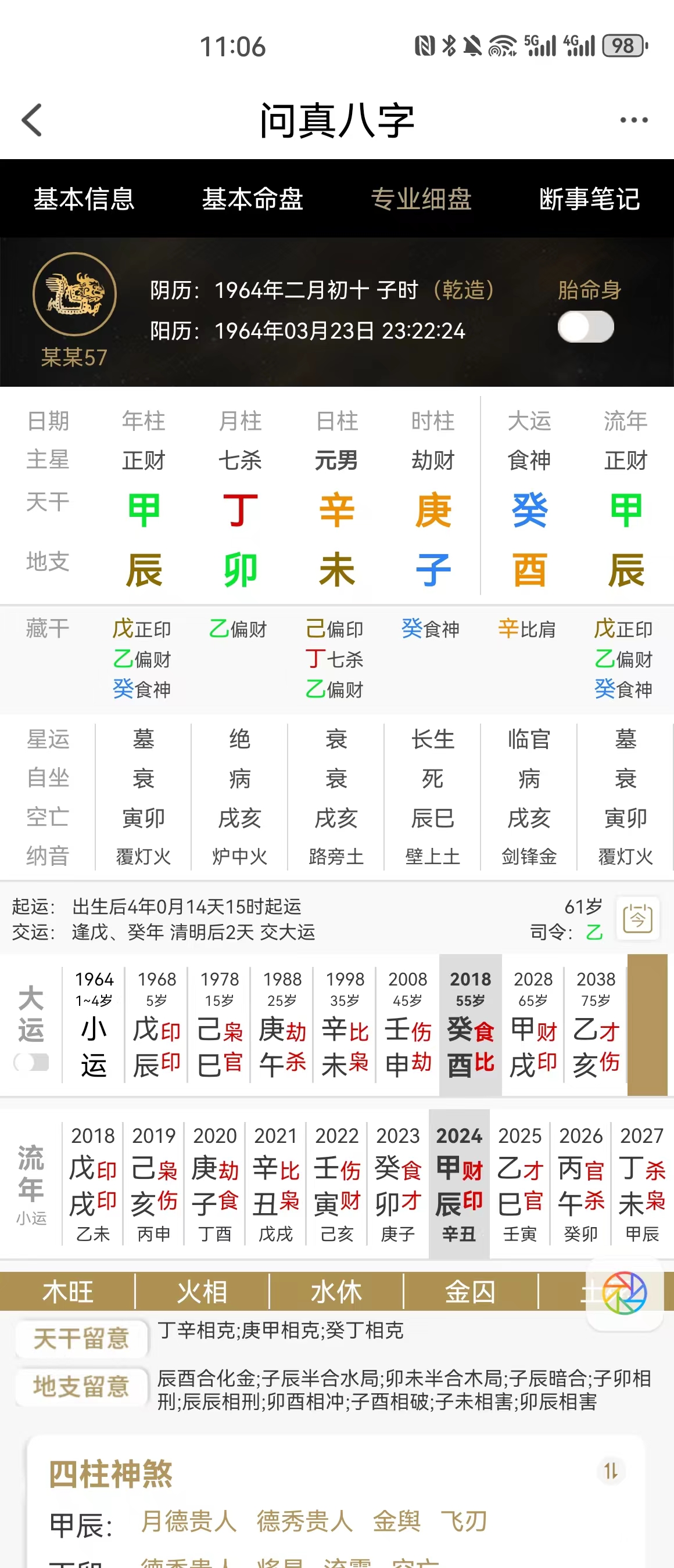Open the three-dot overflow menu
The image size is (674, 1568).
pos(633,120)
